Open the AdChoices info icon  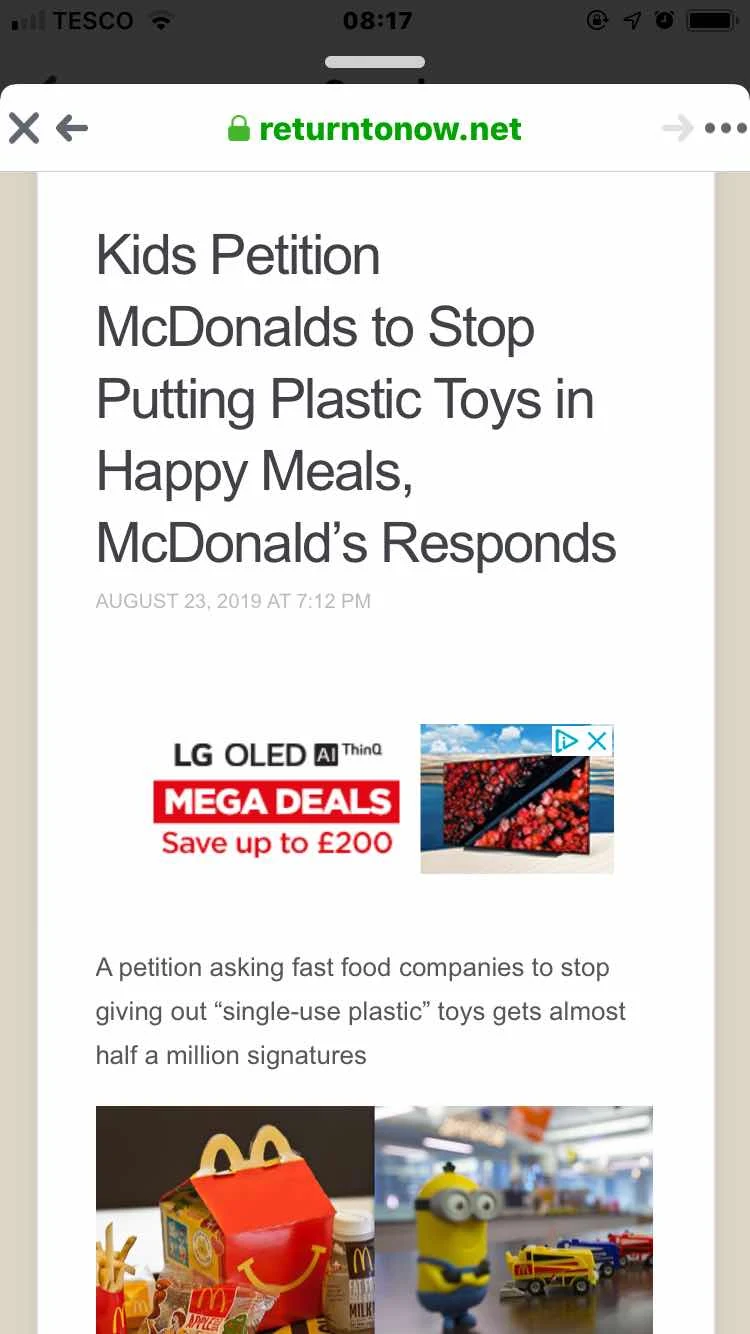point(567,740)
